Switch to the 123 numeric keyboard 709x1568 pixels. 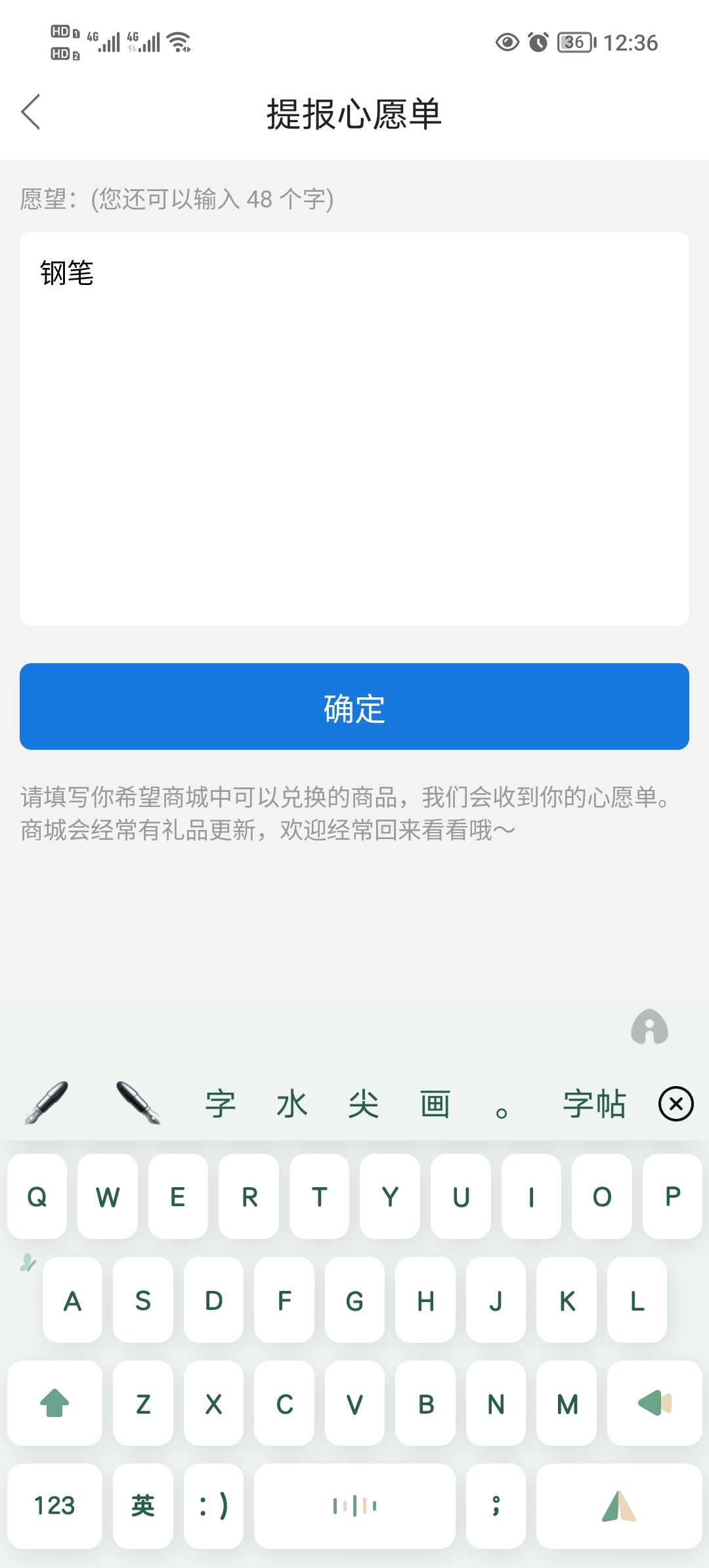pos(54,1506)
